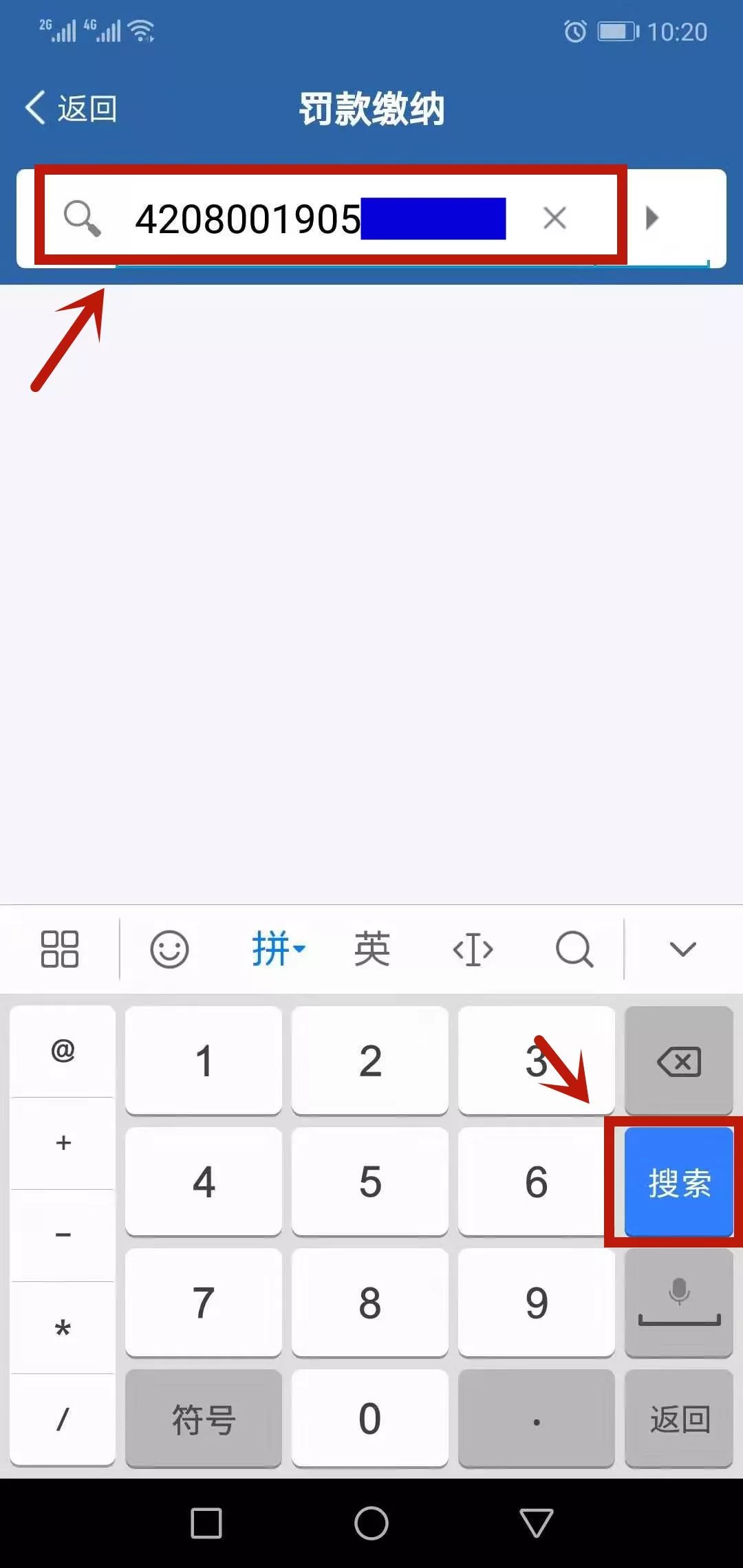Image resolution: width=743 pixels, height=1568 pixels.
Task: Tap the keyboard's 返回 key
Action: 678,1418
